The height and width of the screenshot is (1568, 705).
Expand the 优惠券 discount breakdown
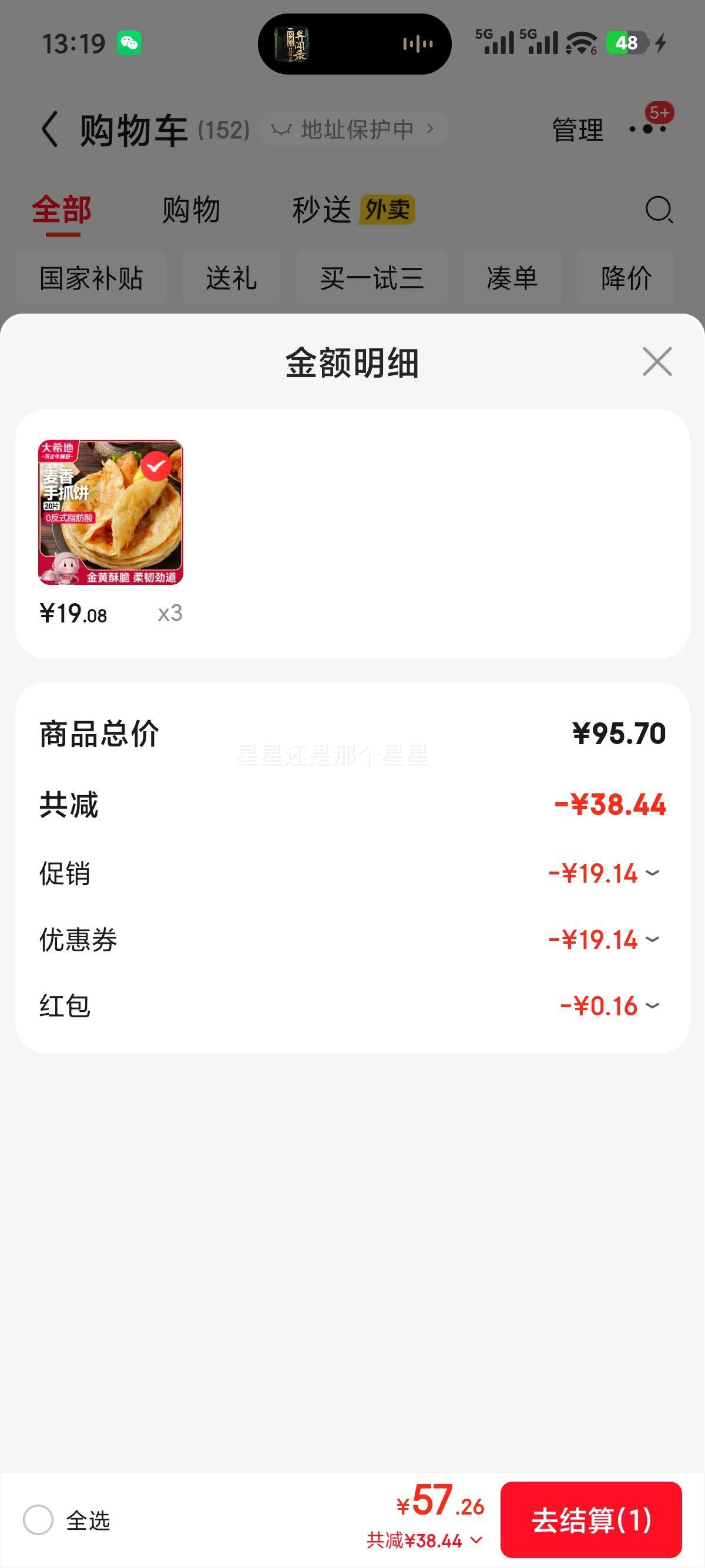pos(604,940)
